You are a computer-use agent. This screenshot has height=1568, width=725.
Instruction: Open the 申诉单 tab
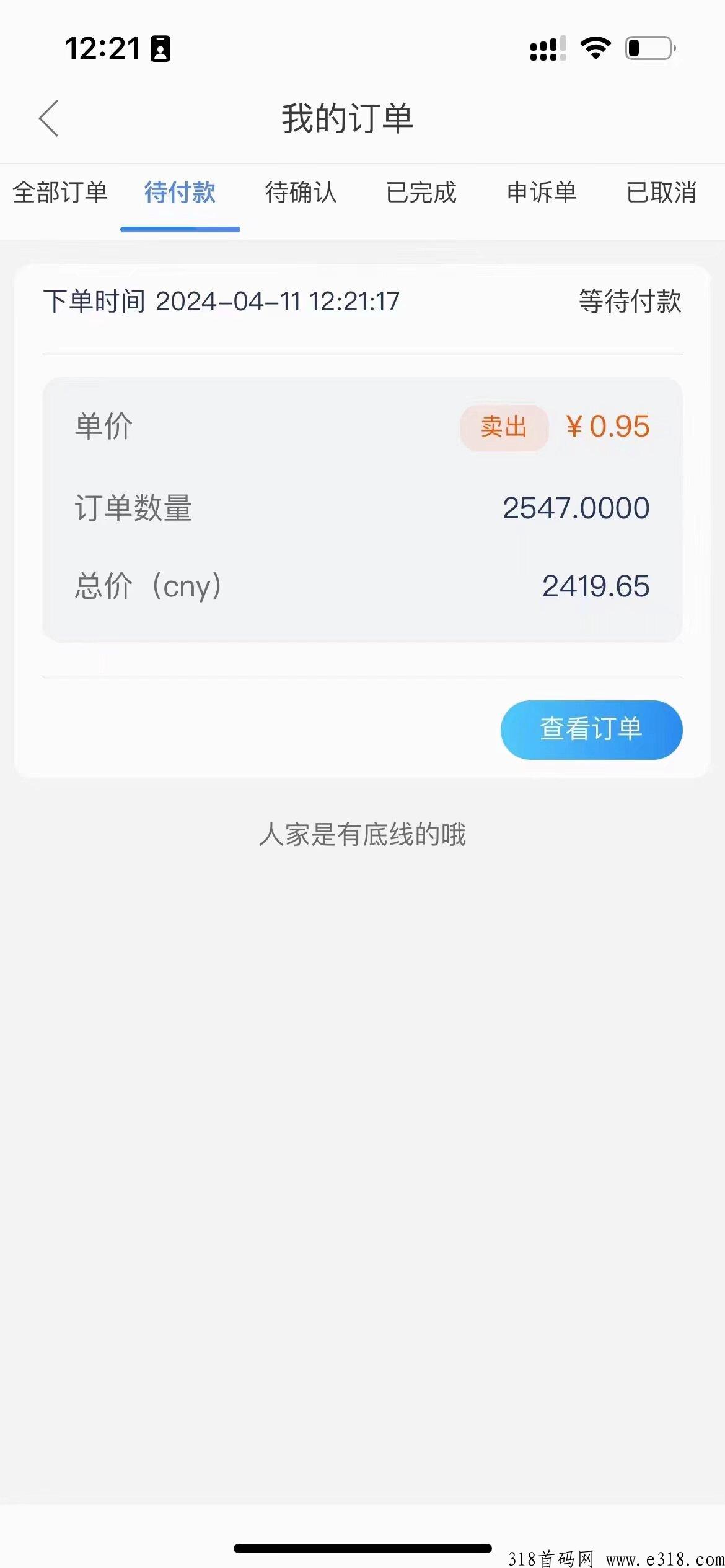(542, 192)
